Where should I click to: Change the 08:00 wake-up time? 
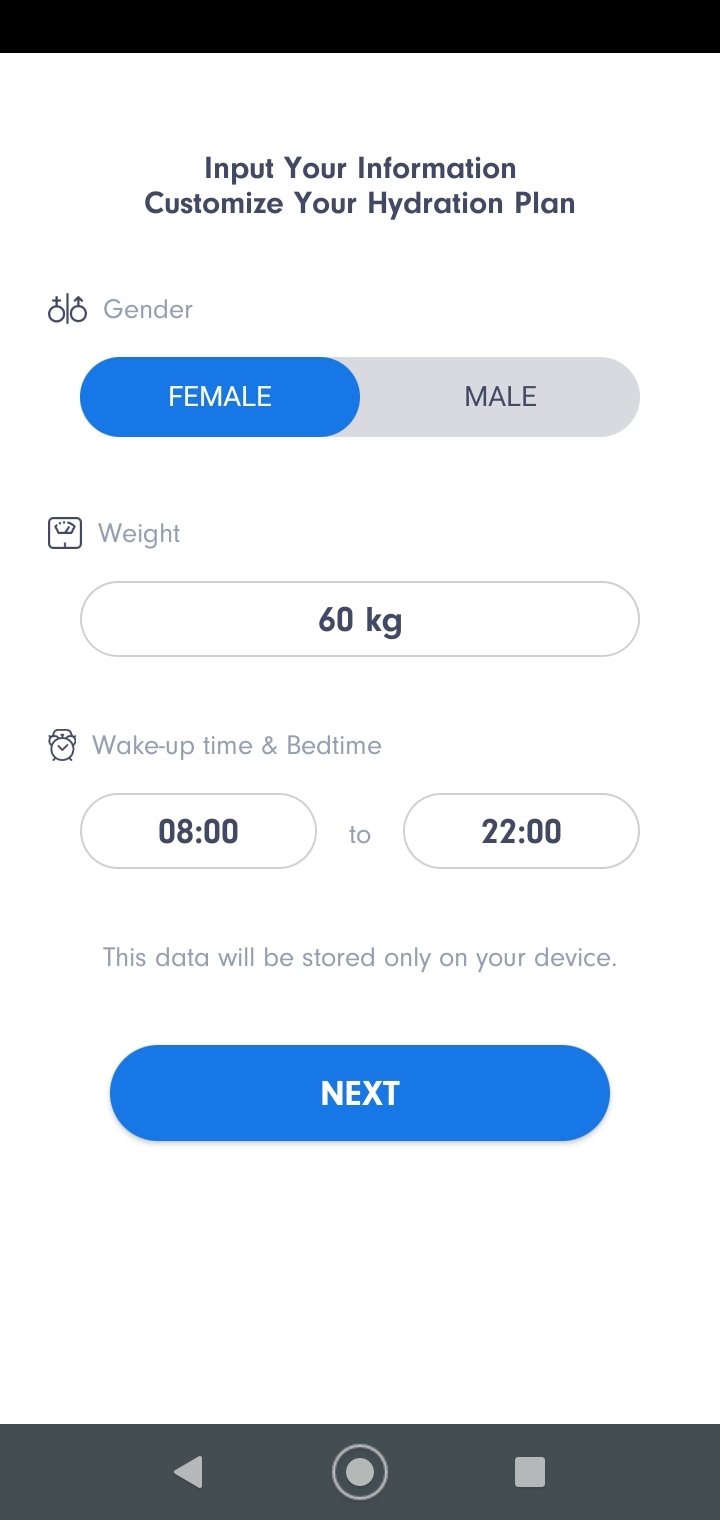pyautogui.click(x=198, y=831)
